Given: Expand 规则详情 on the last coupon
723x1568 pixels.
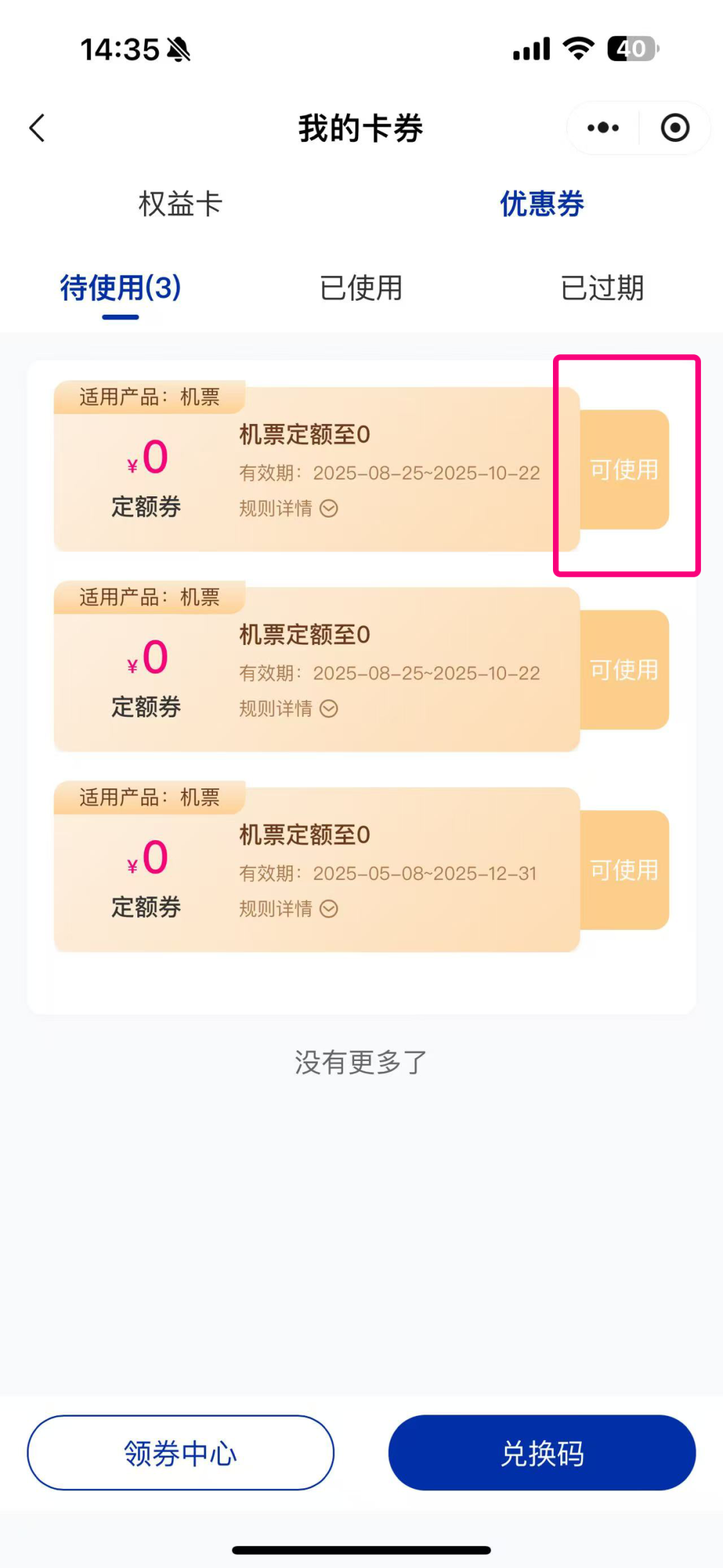Looking at the screenshot, I should (x=288, y=909).
